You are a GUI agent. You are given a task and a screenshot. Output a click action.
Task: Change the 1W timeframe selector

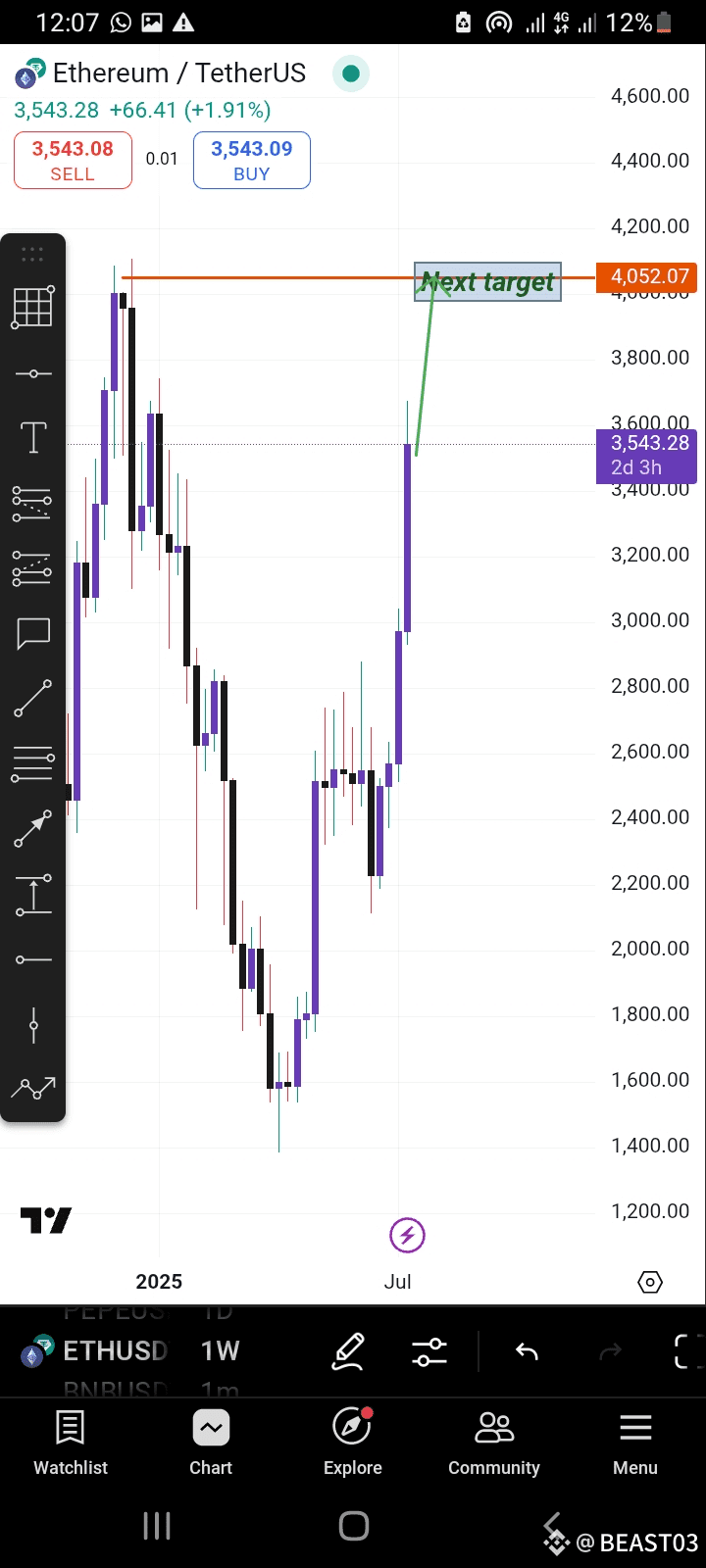pos(220,1351)
